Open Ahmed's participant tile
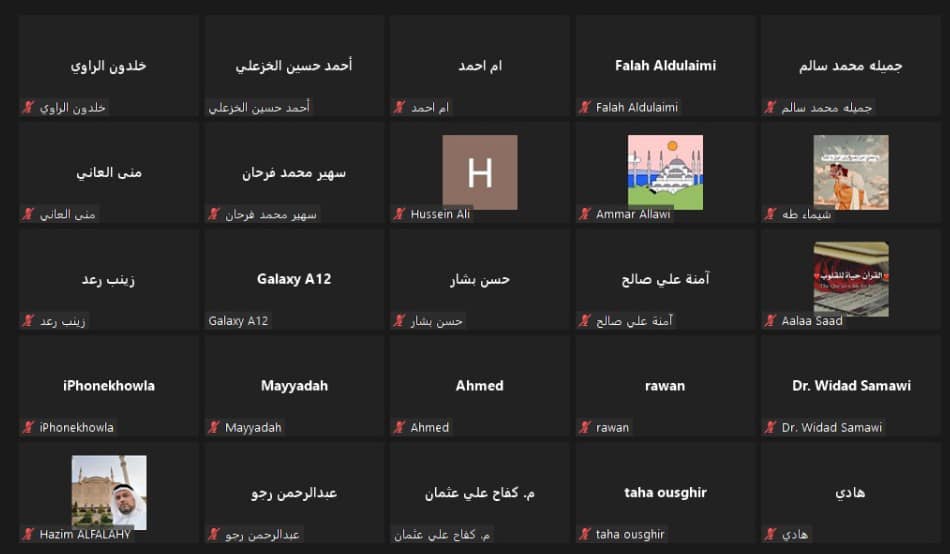This screenshot has width=950, height=554. (480, 386)
